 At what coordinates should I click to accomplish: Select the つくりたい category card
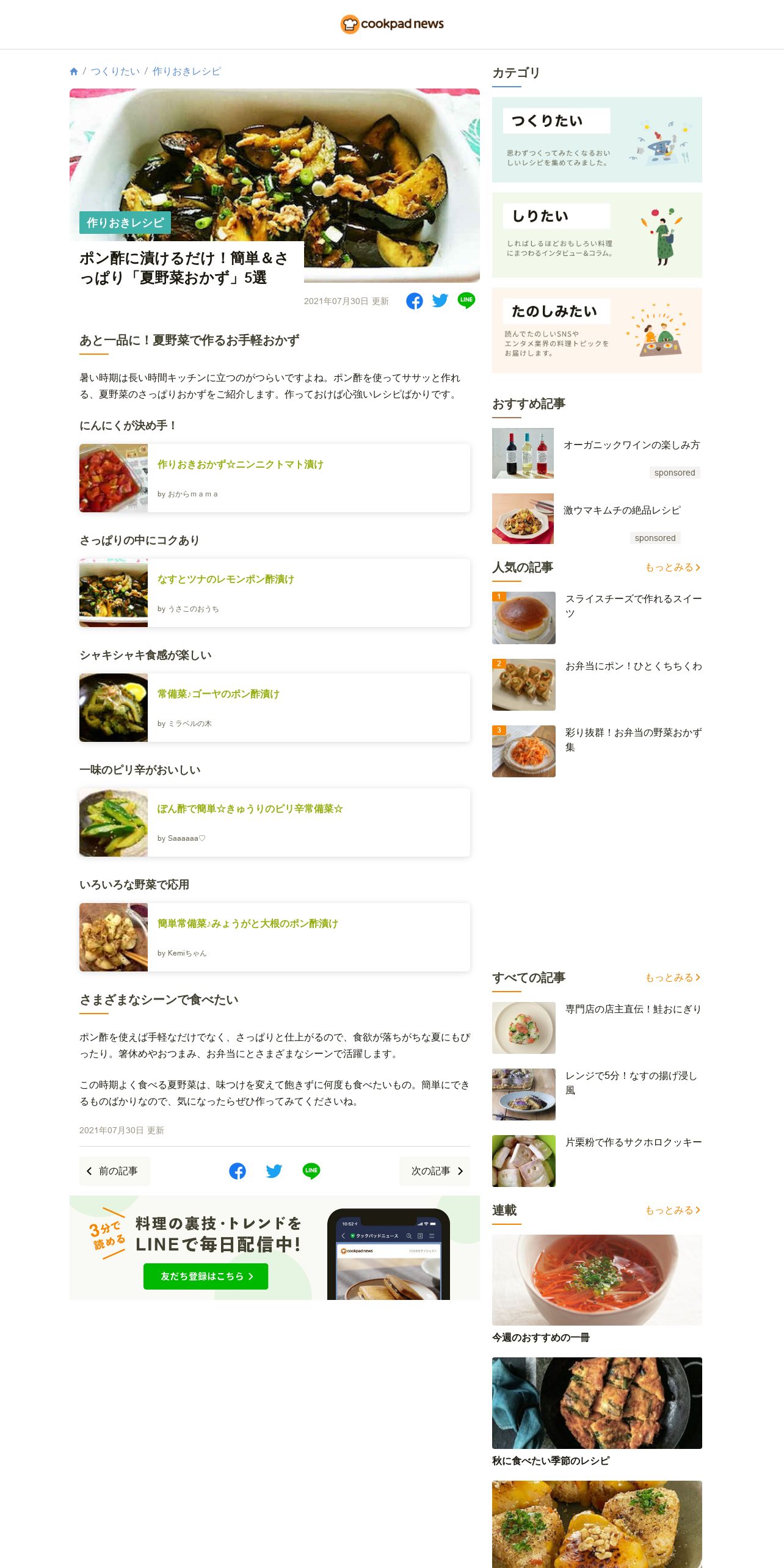pyautogui.click(x=597, y=140)
